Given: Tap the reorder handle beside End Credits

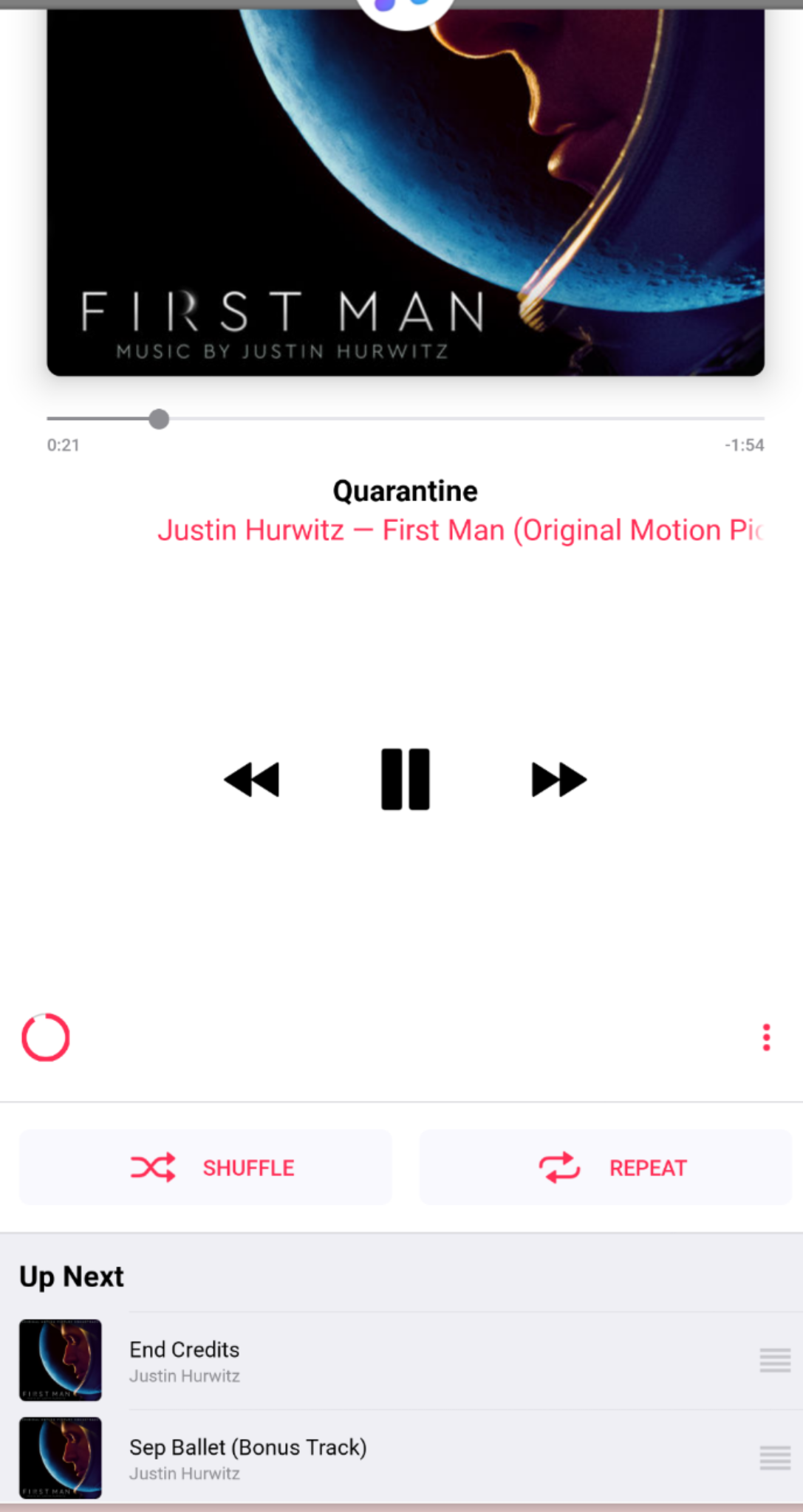Looking at the screenshot, I should 775,1359.
